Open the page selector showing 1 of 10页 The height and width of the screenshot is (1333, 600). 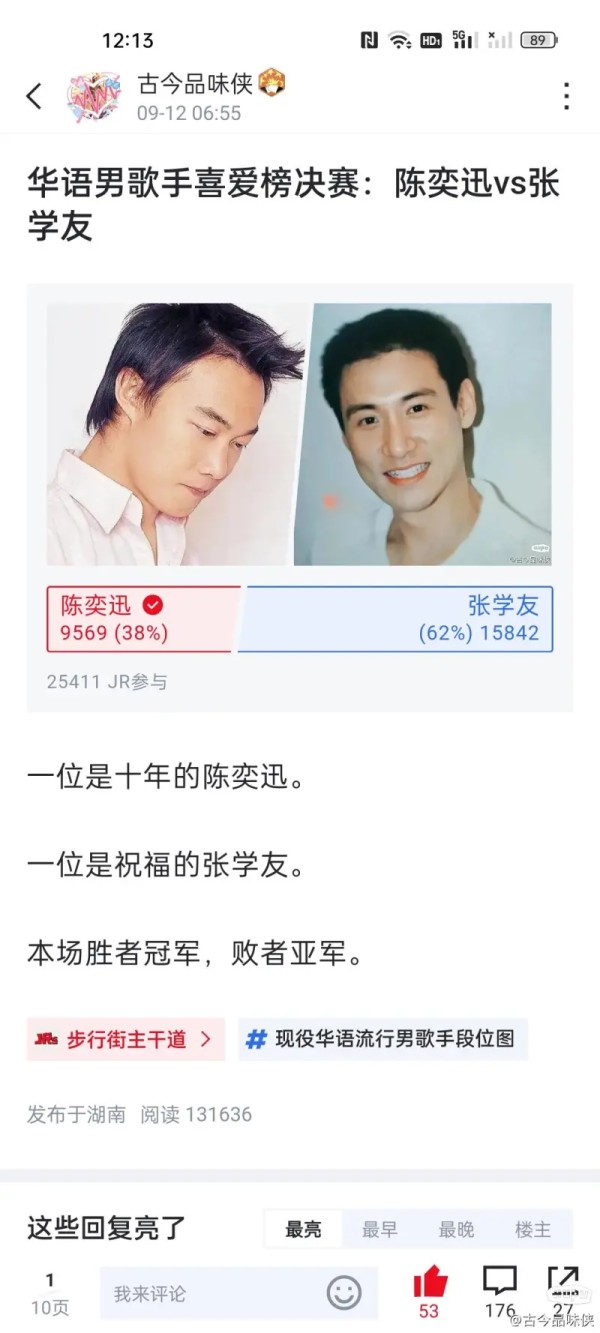click(x=50, y=1293)
